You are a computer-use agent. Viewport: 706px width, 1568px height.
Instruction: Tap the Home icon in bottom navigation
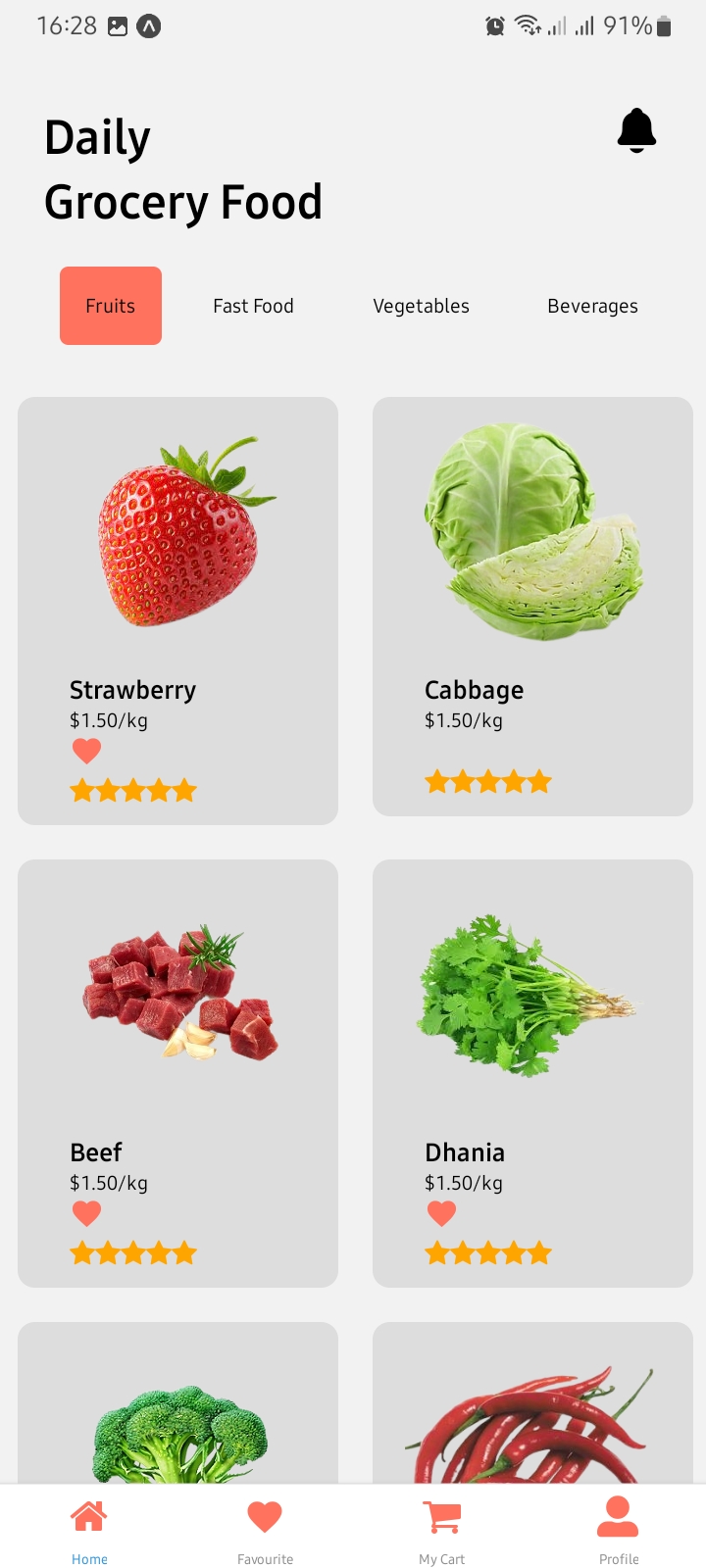tap(88, 1514)
